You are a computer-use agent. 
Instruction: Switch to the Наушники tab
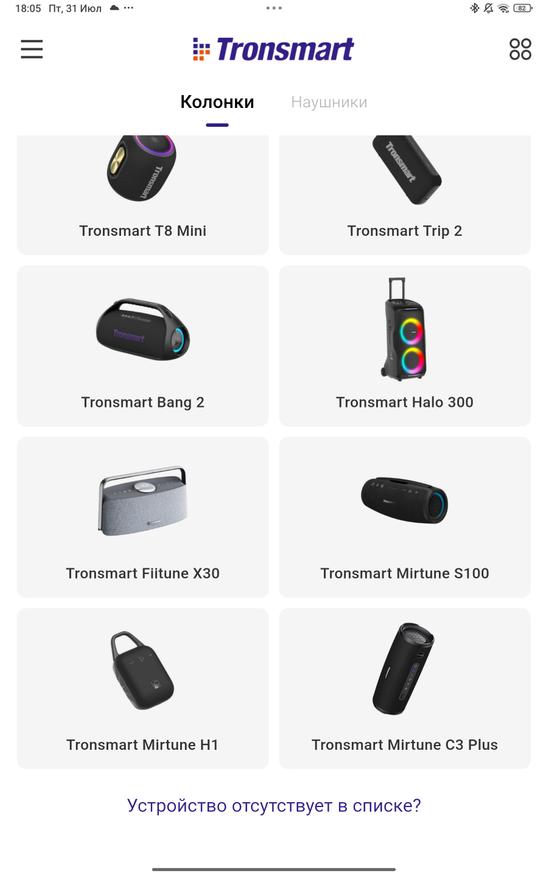pyautogui.click(x=329, y=102)
